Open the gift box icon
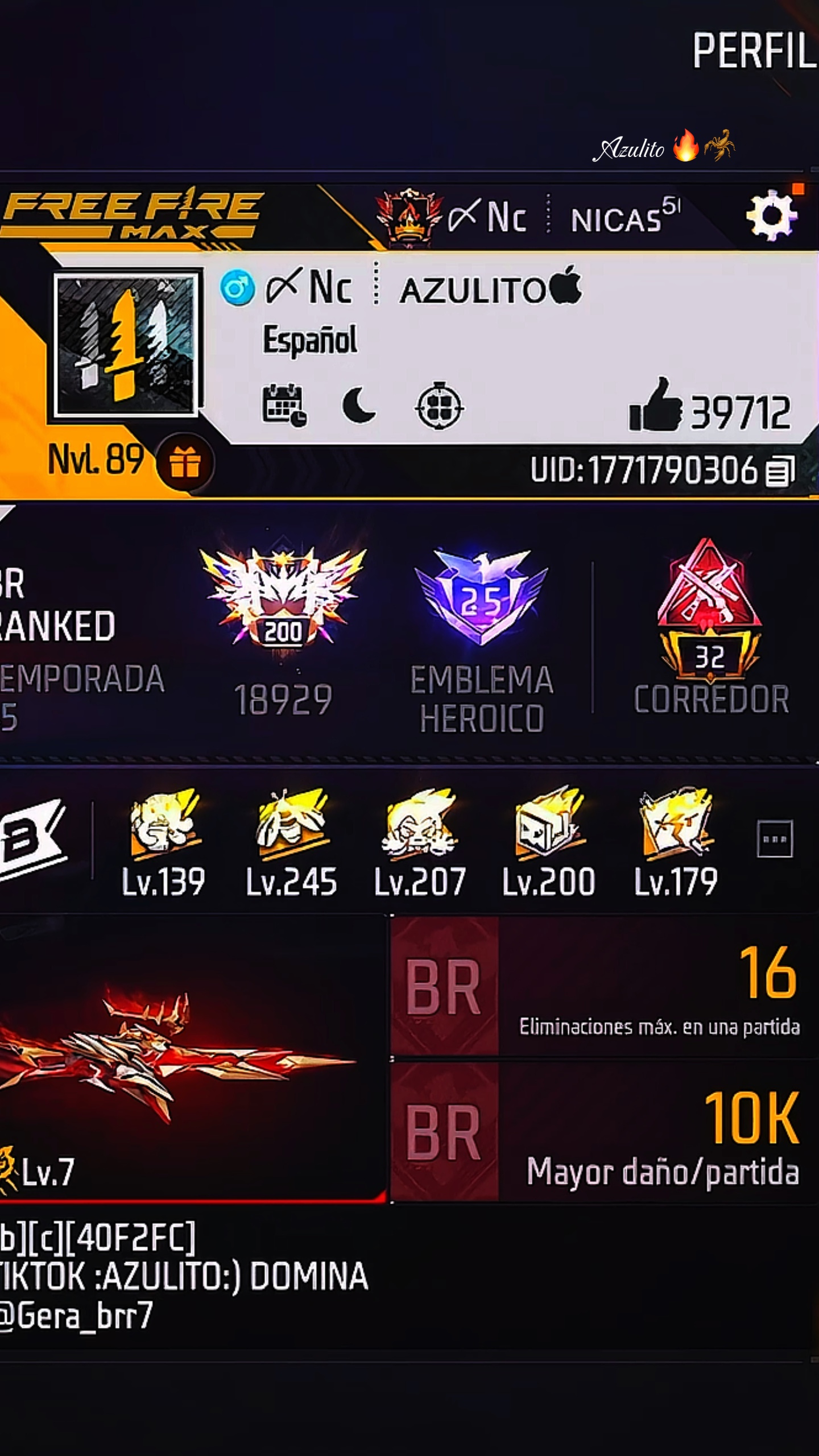The height and width of the screenshot is (1456, 819). click(184, 463)
